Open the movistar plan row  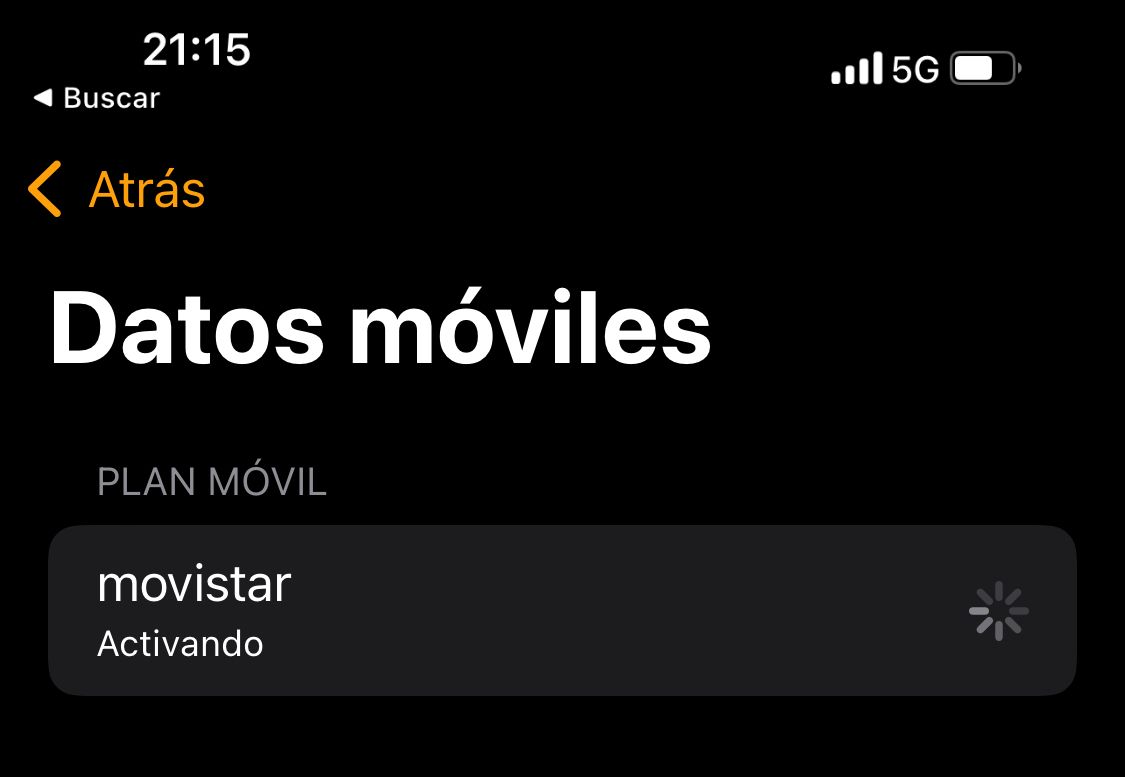[561, 610]
